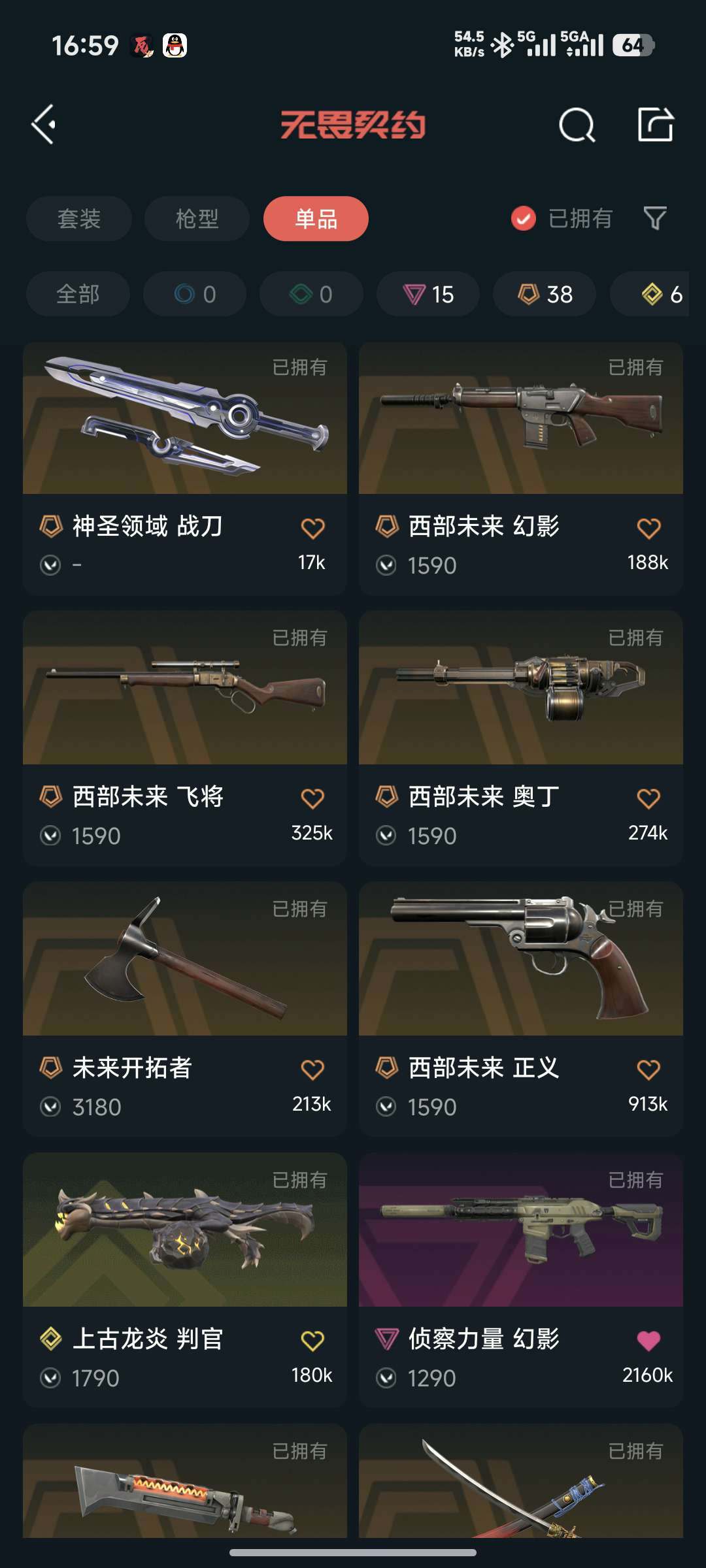Screen dimensions: 706x1568
Task: Select the orange rarity filter showing 38
Action: (544, 294)
